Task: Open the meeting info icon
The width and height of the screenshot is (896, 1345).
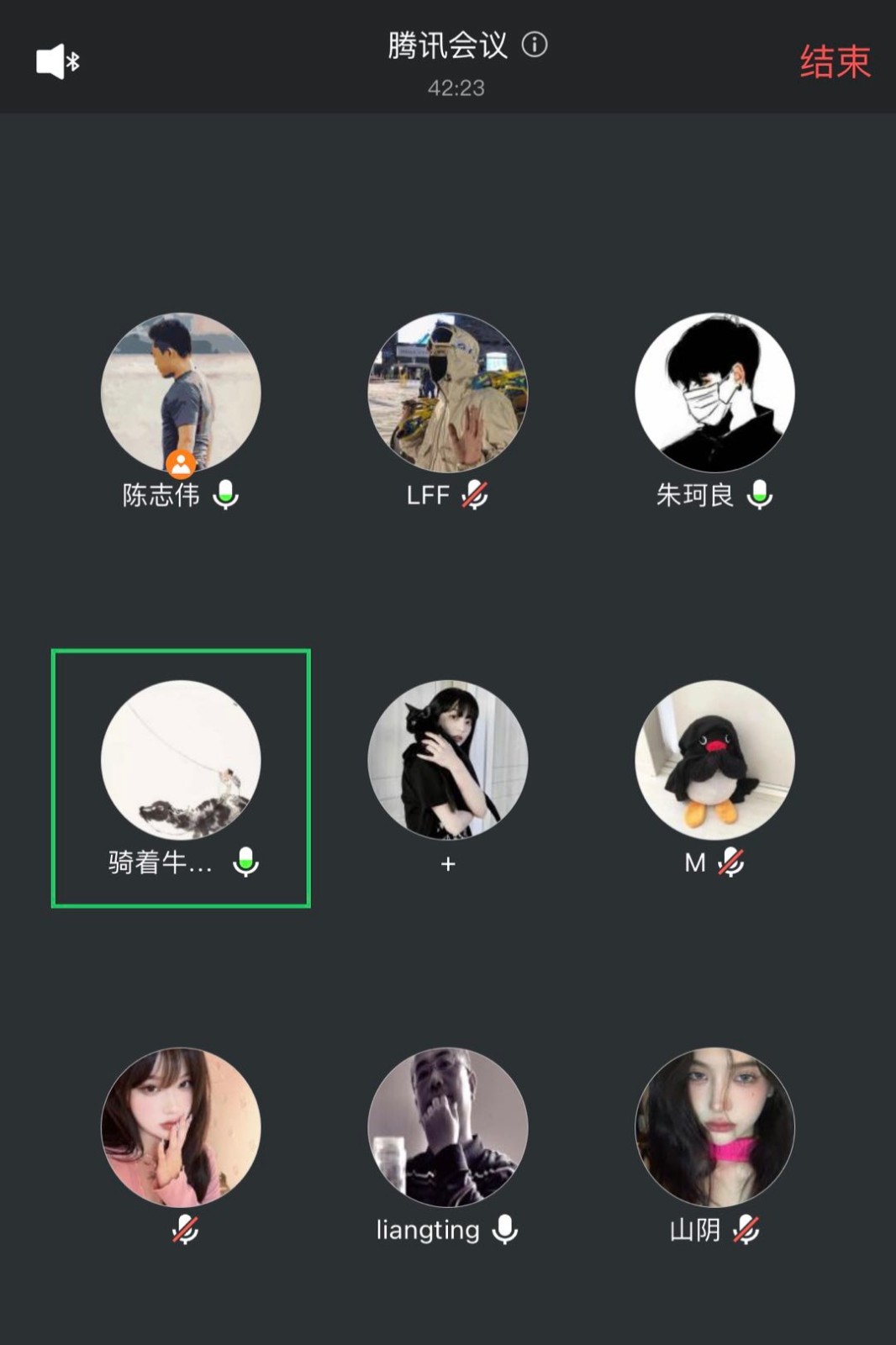Action: 535,45
